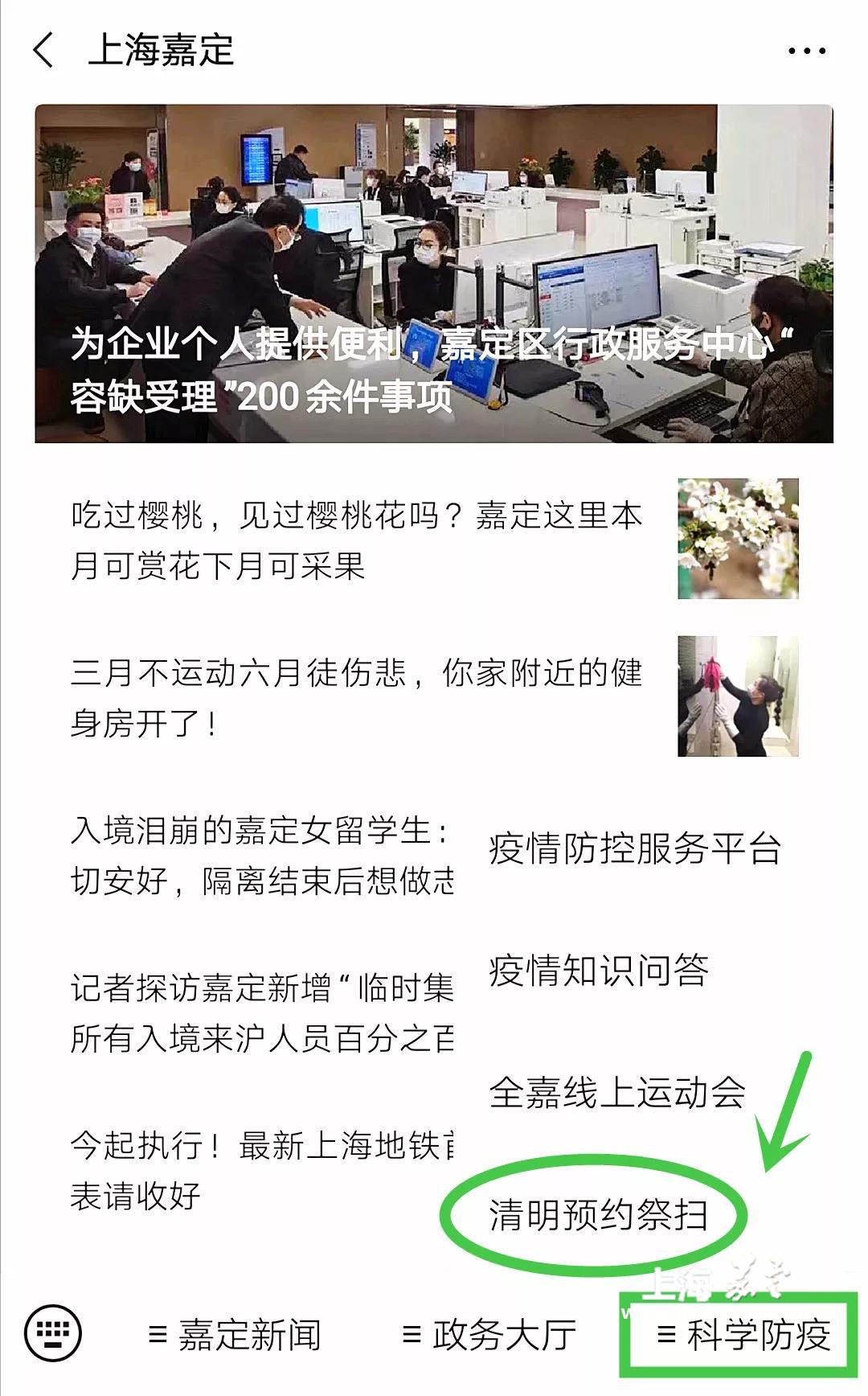Open the 行政服务中心 headline article

(x=433, y=273)
